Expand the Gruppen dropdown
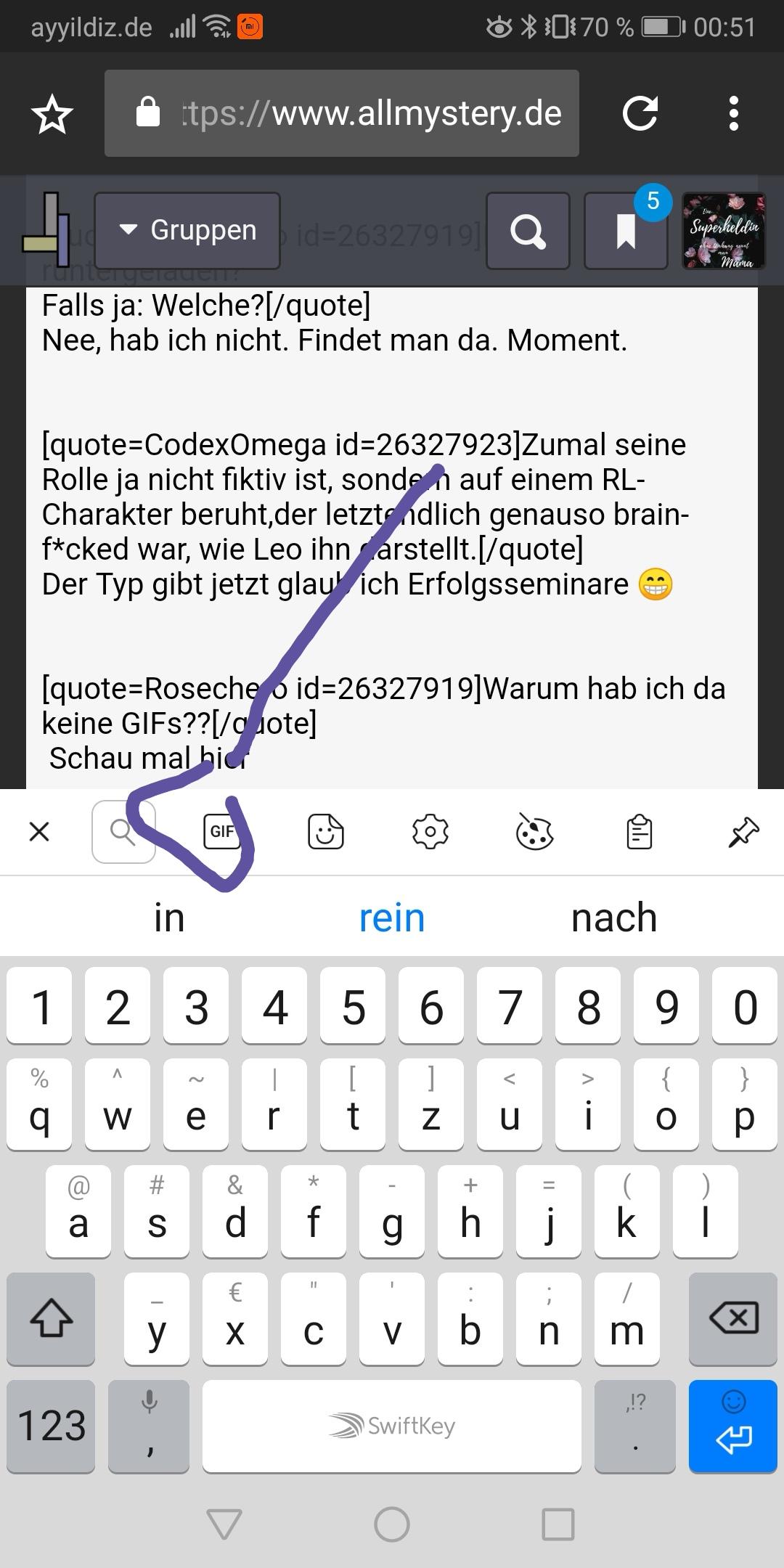The image size is (784, 1568). (x=187, y=231)
